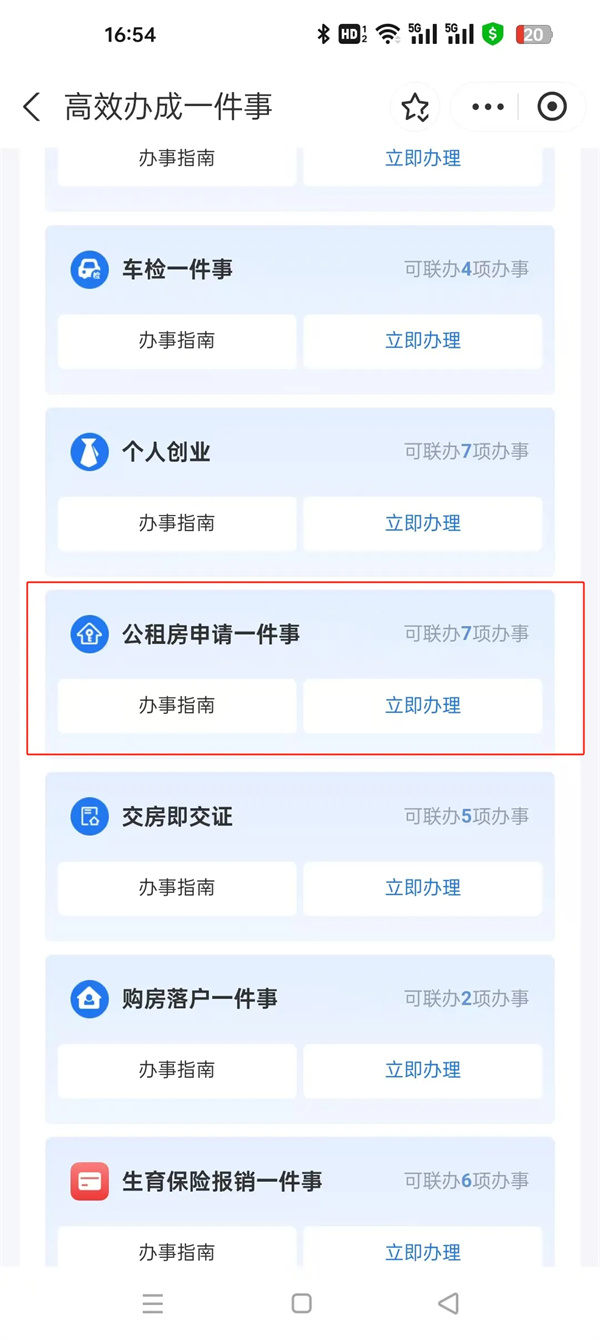Go back from 高效办成一件事 page
This screenshot has width=600, height=1340.
[x=32, y=107]
